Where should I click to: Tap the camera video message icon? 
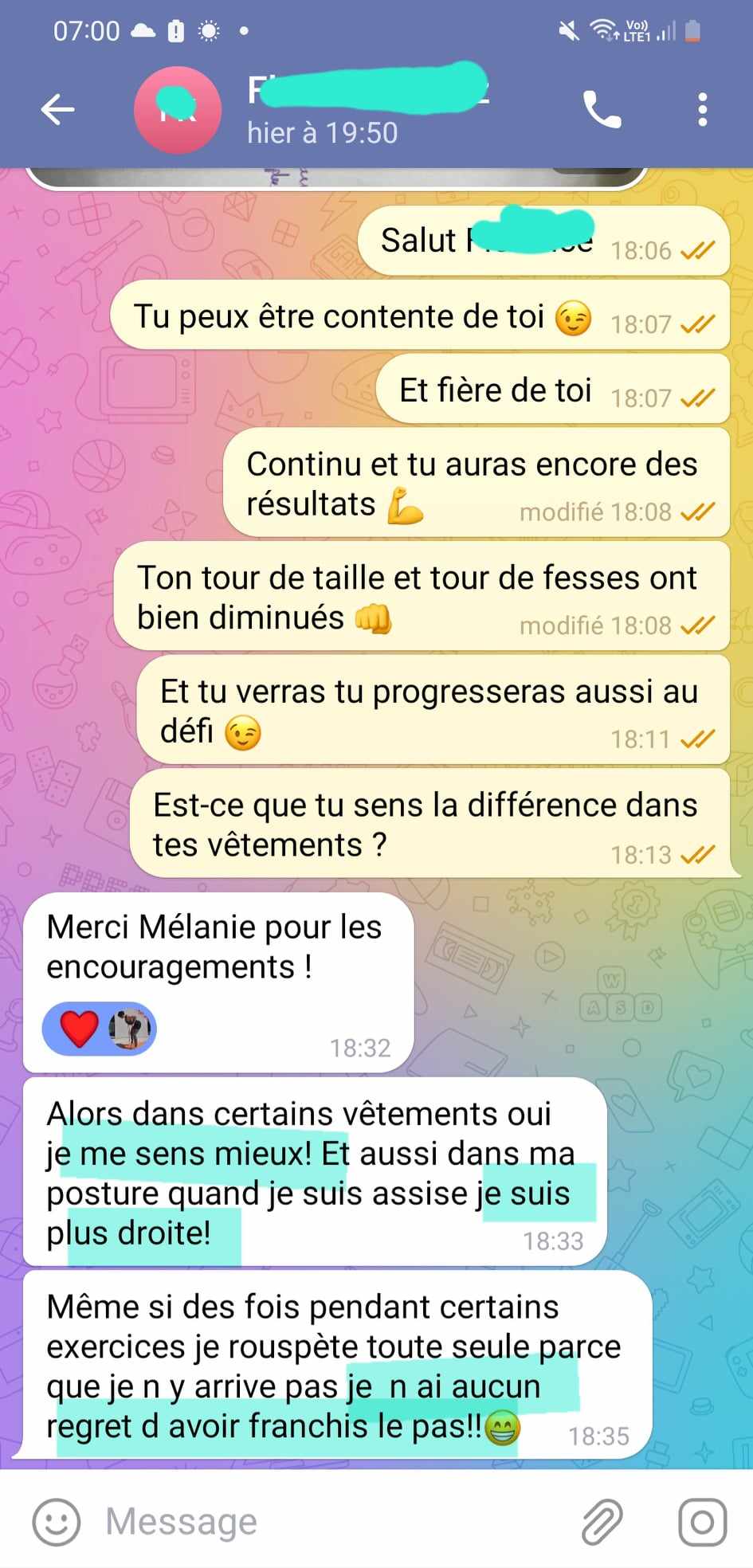coord(702,1521)
